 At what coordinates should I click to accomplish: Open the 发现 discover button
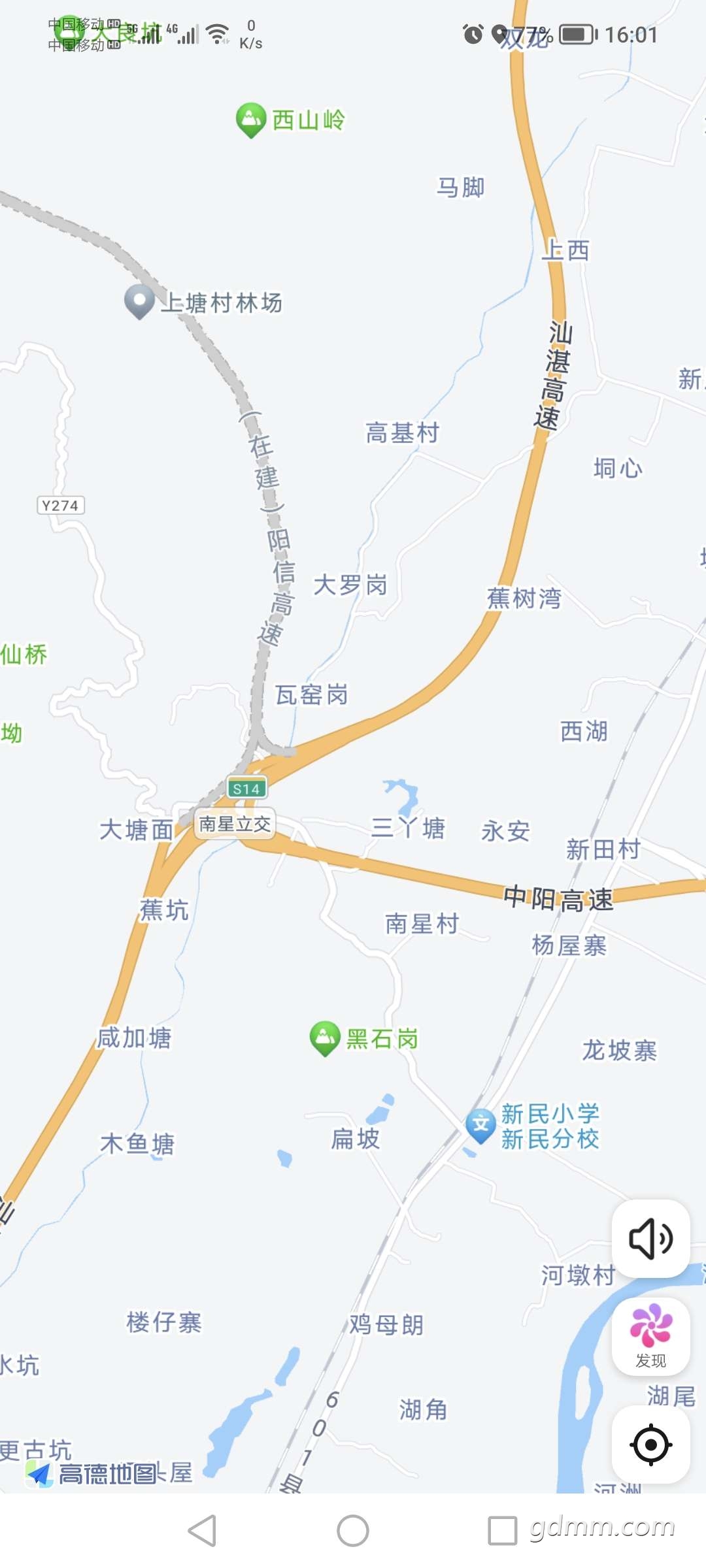click(650, 1336)
